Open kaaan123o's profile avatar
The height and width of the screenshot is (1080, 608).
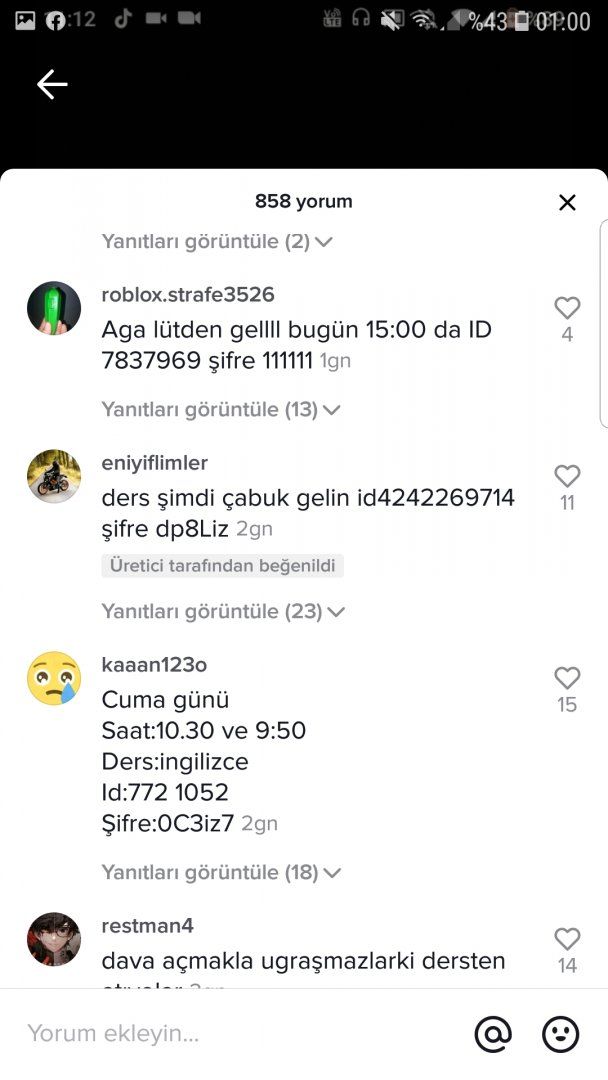point(54,678)
